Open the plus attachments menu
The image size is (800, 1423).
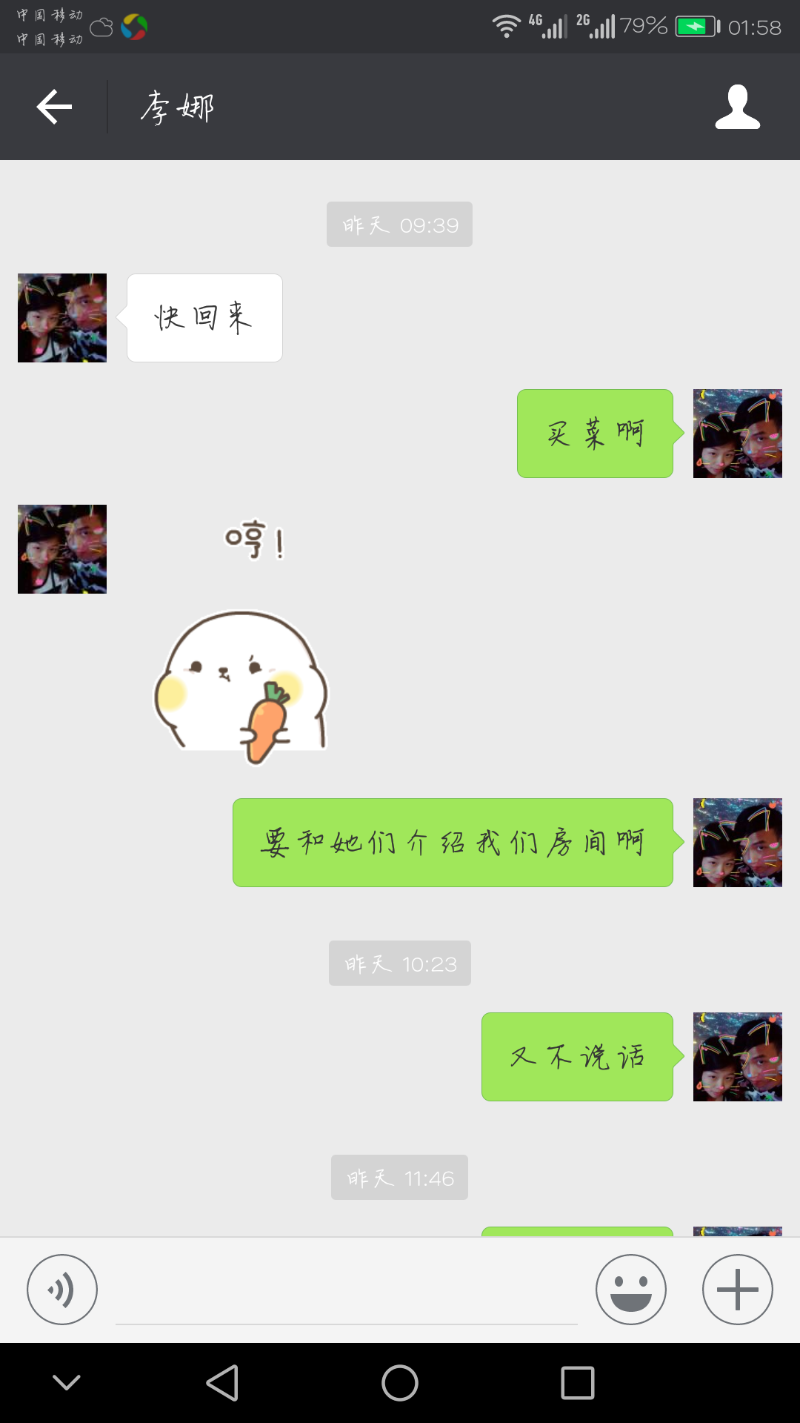(738, 1290)
